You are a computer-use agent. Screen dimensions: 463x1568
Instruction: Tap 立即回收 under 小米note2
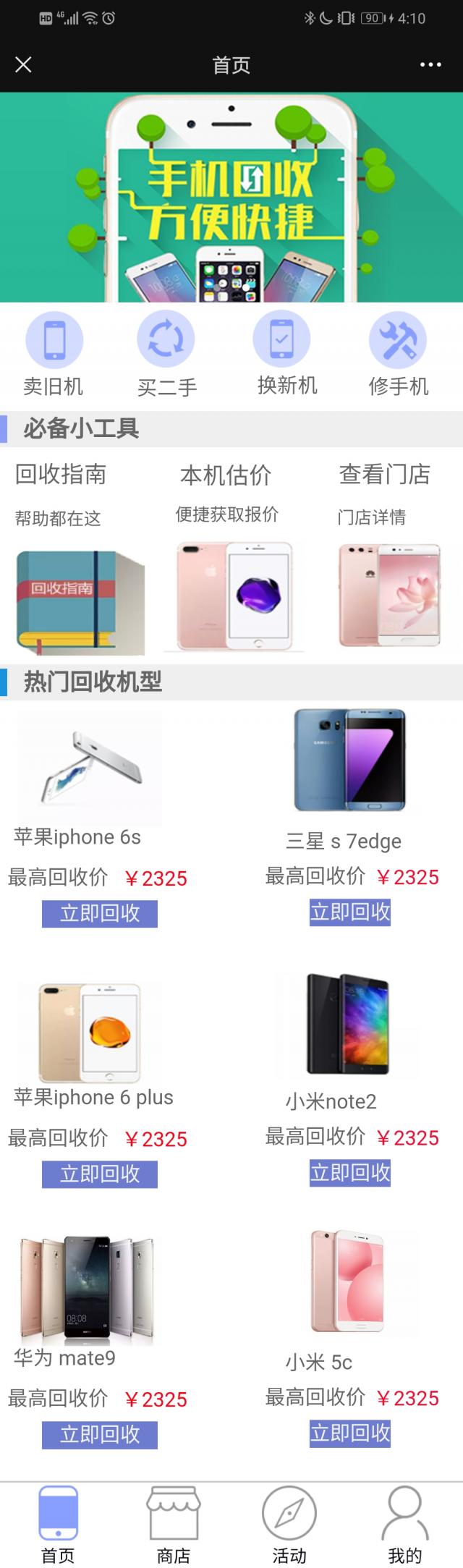350,1172
